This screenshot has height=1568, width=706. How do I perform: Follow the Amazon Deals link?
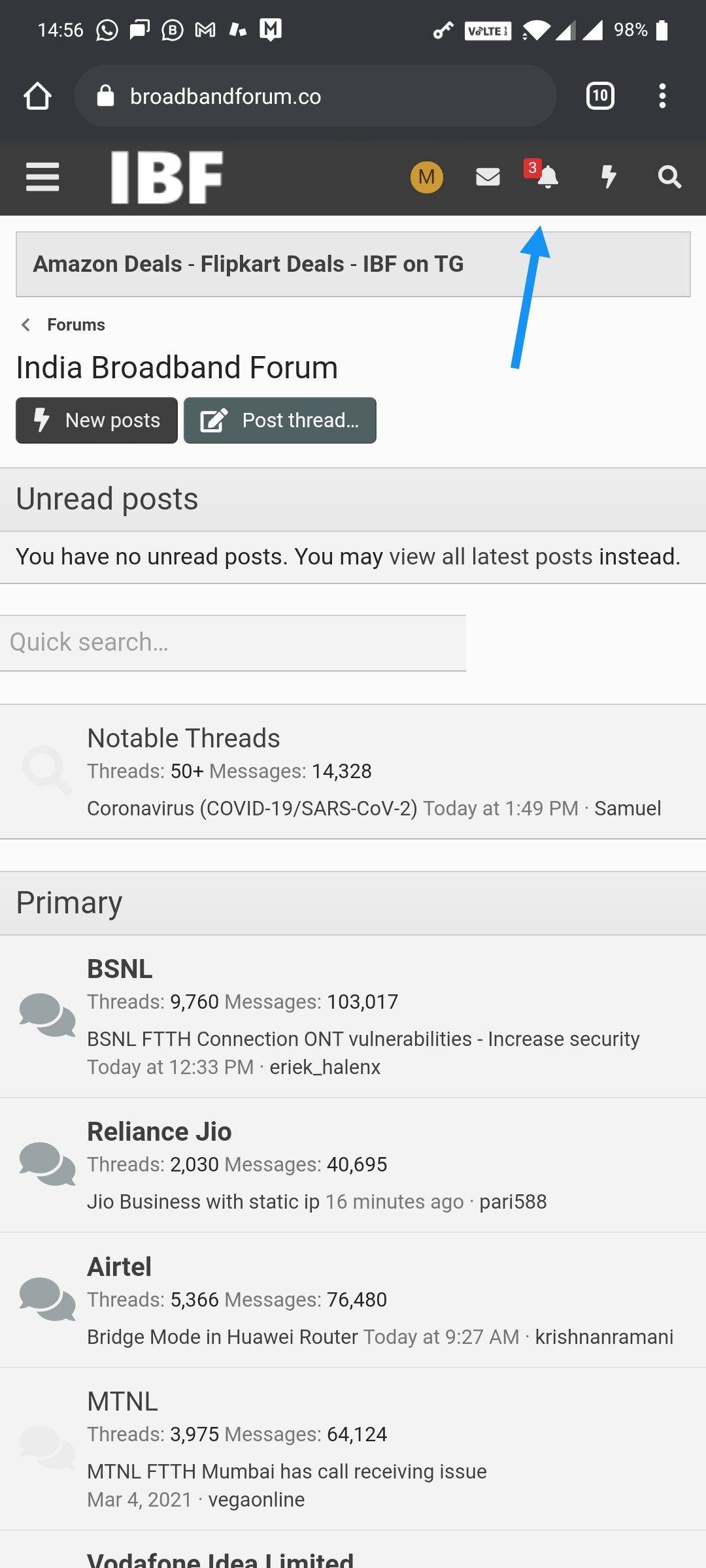[108, 264]
